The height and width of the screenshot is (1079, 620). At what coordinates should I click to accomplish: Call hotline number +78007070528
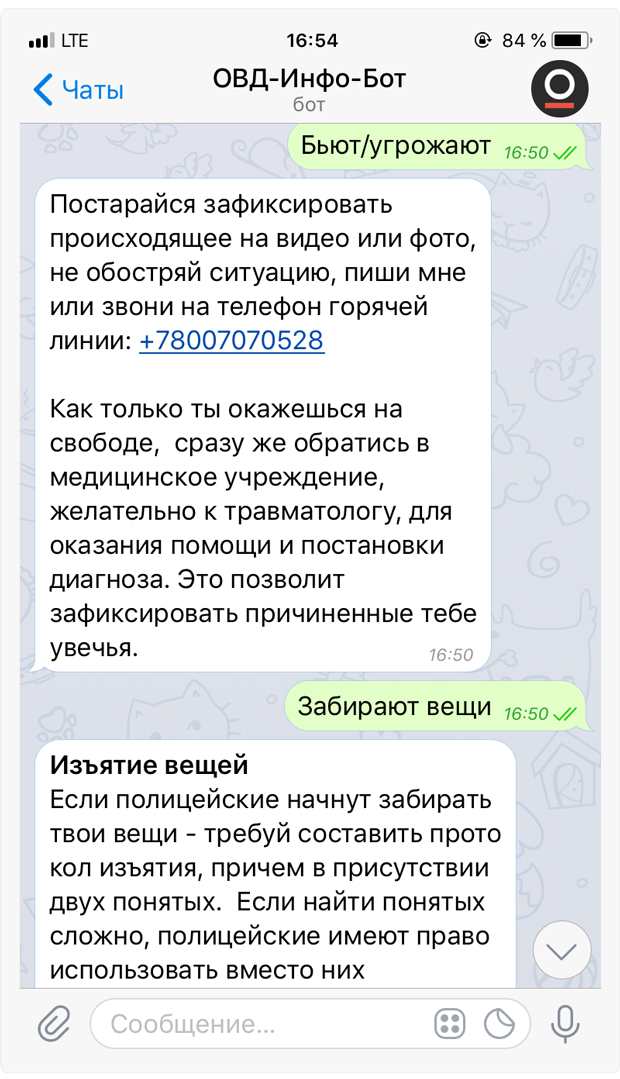click(231, 341)
